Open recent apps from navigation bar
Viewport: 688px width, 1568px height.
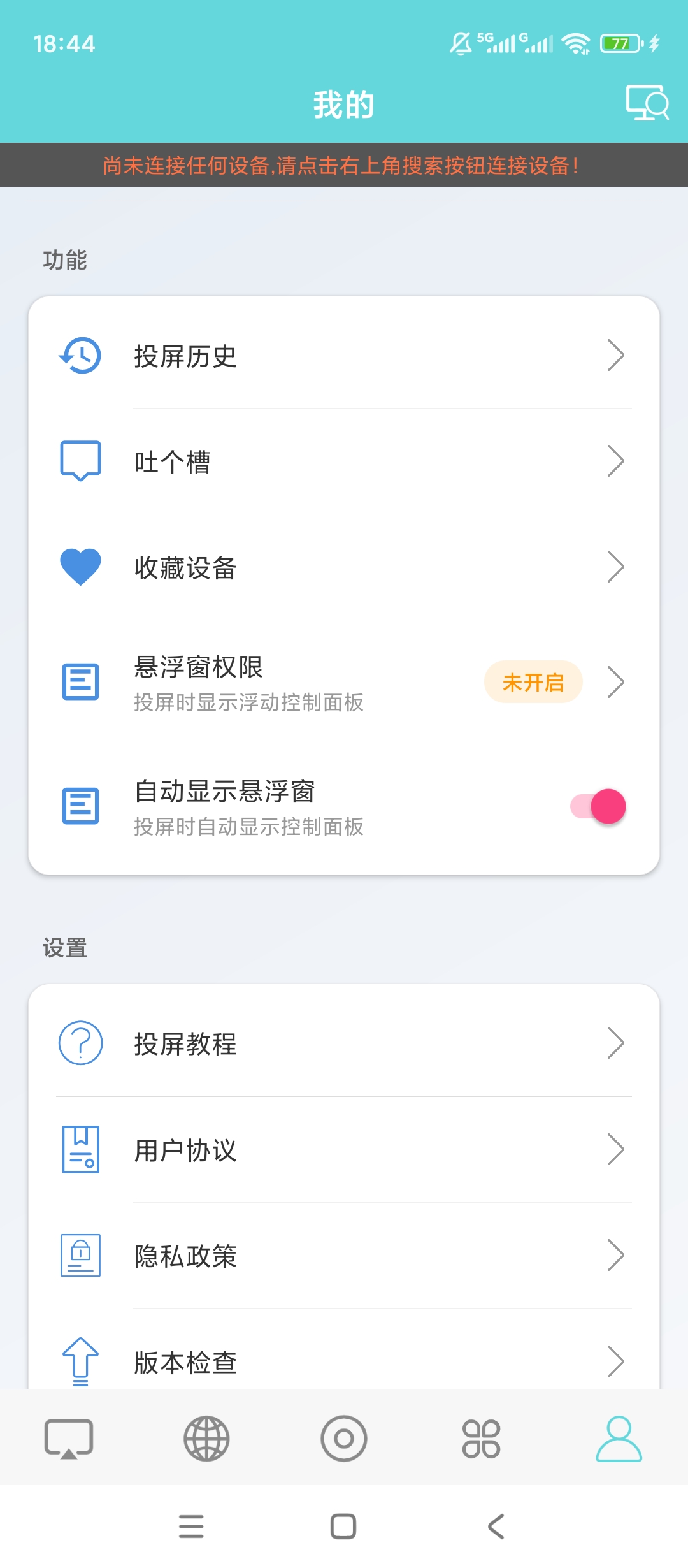(191, 1527)
